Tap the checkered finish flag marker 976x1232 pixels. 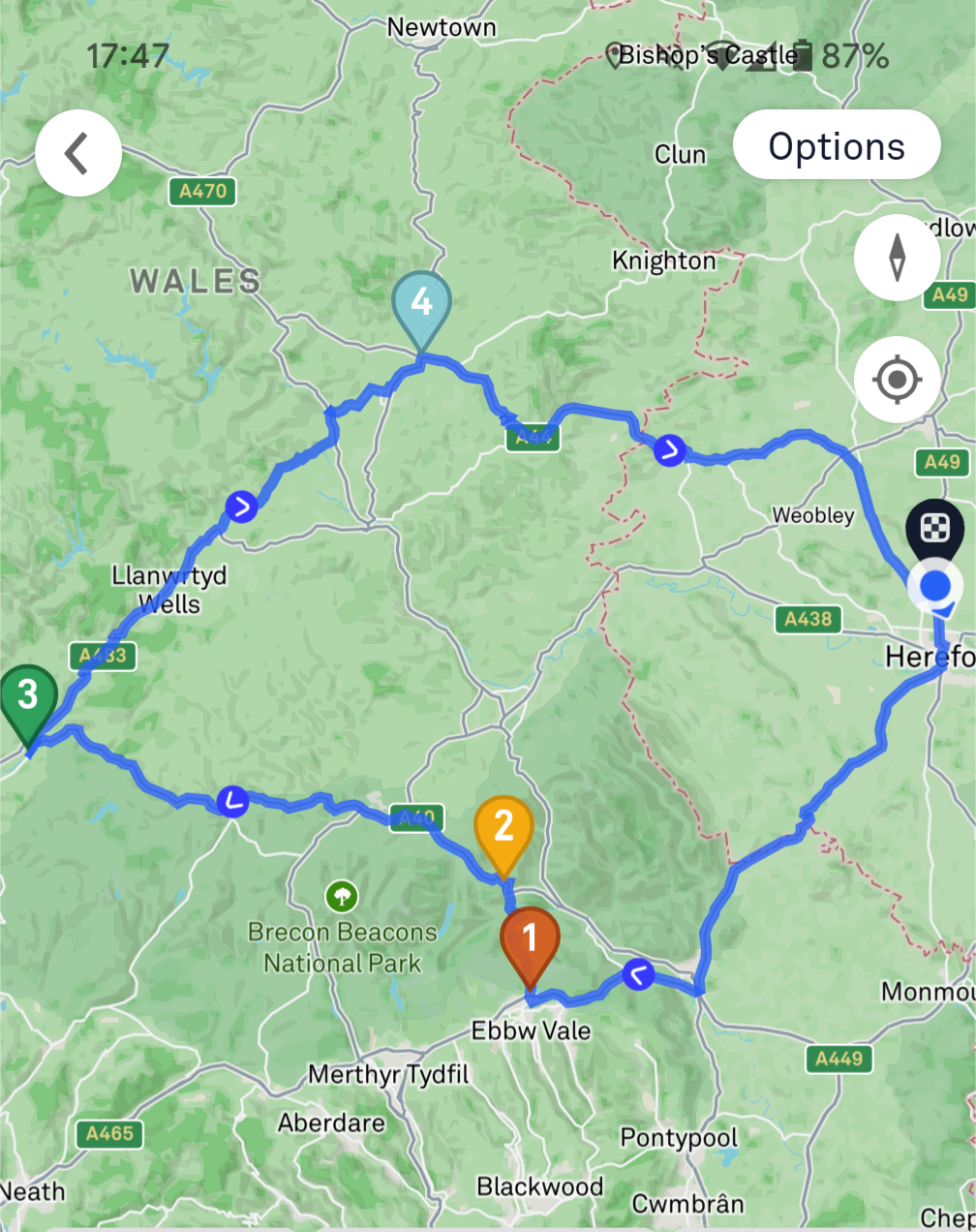pyautogui.click(x=934, y=529)
